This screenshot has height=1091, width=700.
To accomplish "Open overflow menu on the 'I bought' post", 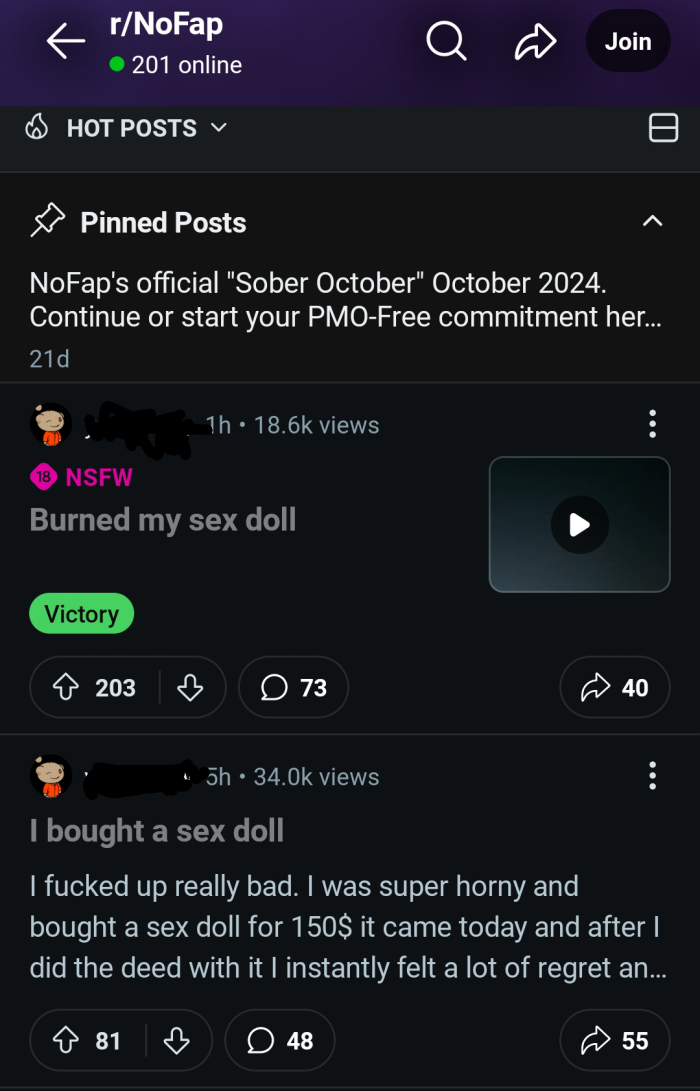I will (652, 776).
